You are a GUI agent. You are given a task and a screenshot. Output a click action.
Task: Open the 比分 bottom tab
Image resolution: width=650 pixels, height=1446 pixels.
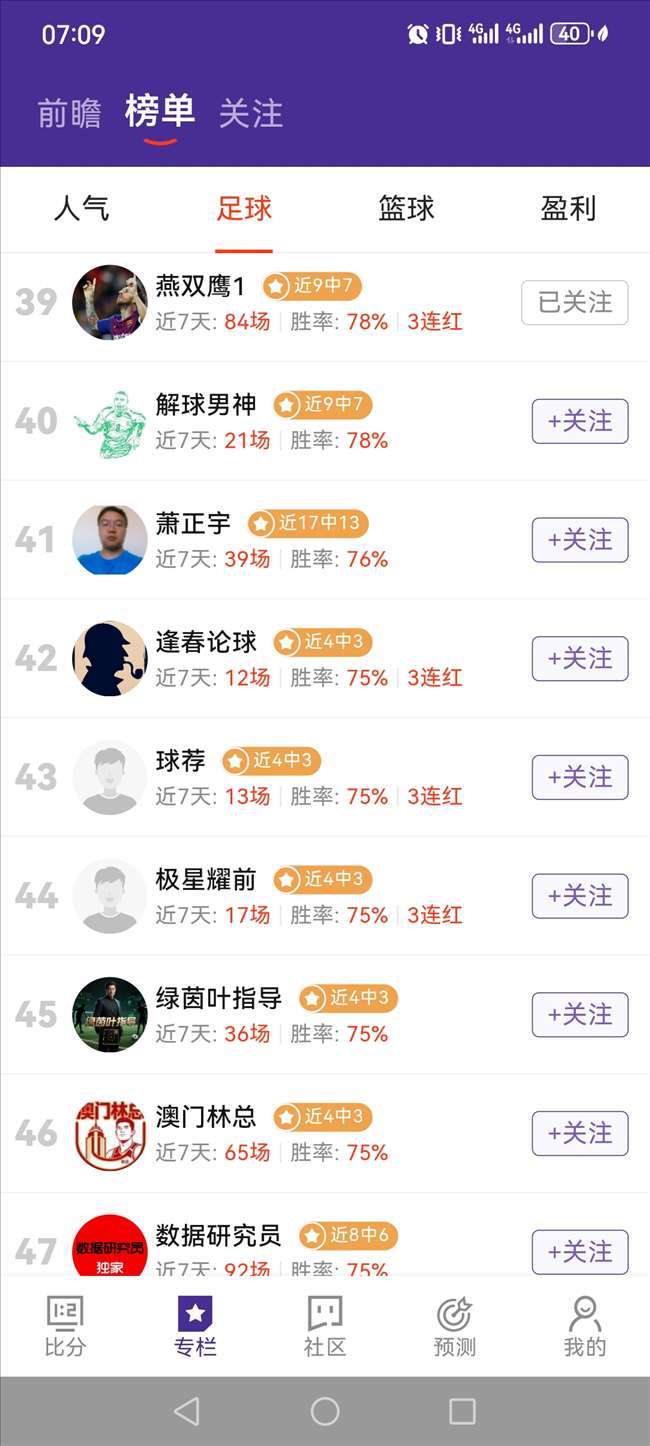click(x=65, y=1326)
